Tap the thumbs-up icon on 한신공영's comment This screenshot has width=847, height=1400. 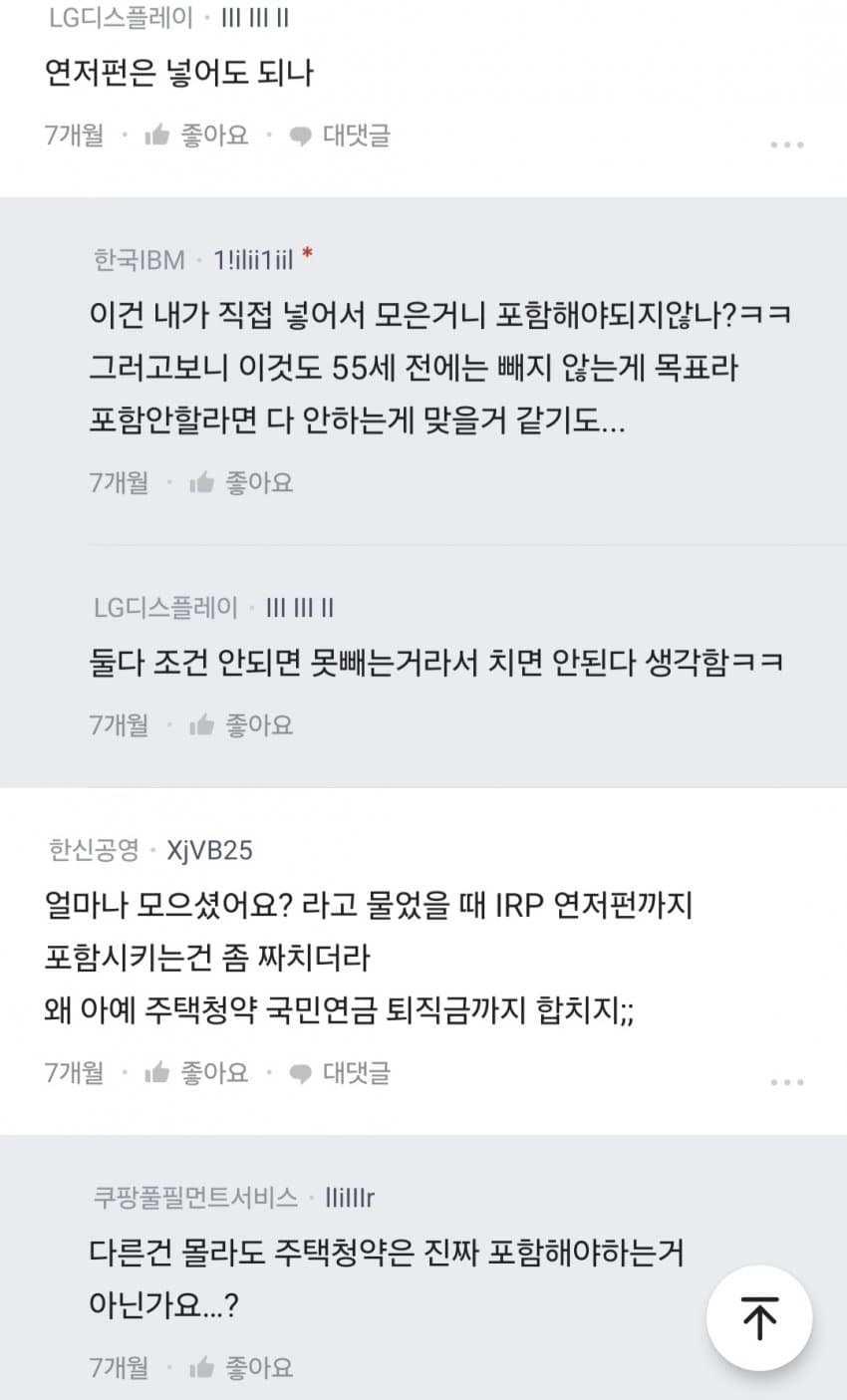159,1073
